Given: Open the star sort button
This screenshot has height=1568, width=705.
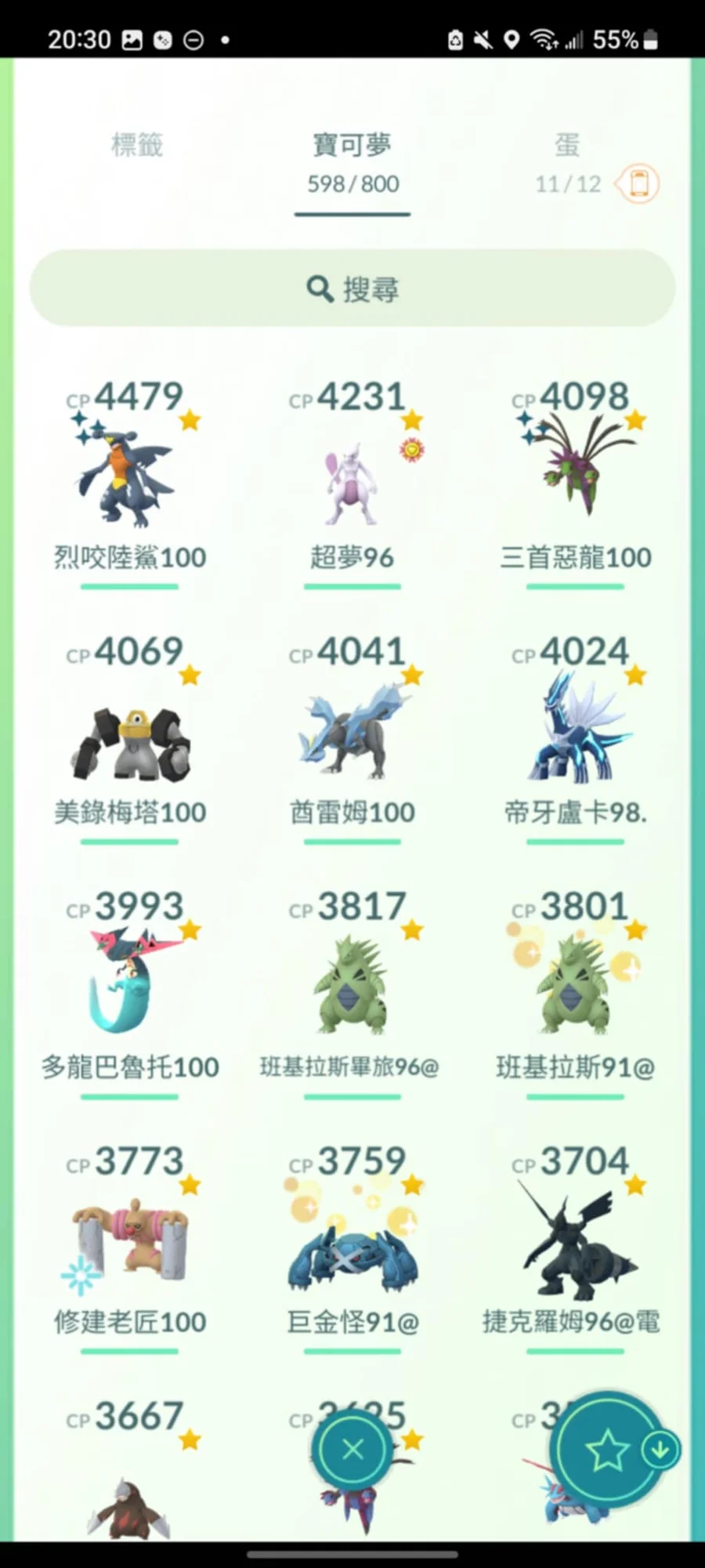Looking at the screenshot, I should click(x=609, y=1450).
